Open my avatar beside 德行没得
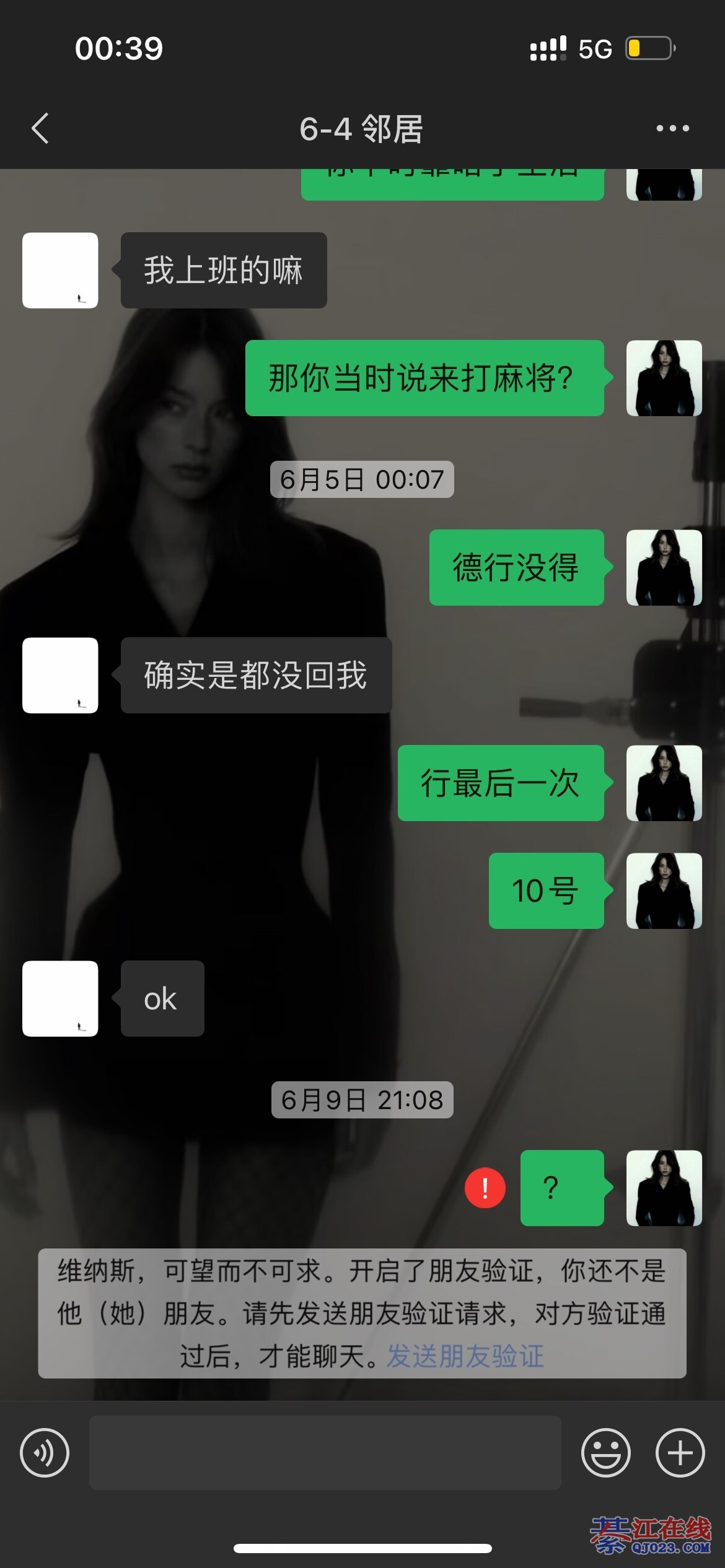725x1568 pixels. [664, 567]
